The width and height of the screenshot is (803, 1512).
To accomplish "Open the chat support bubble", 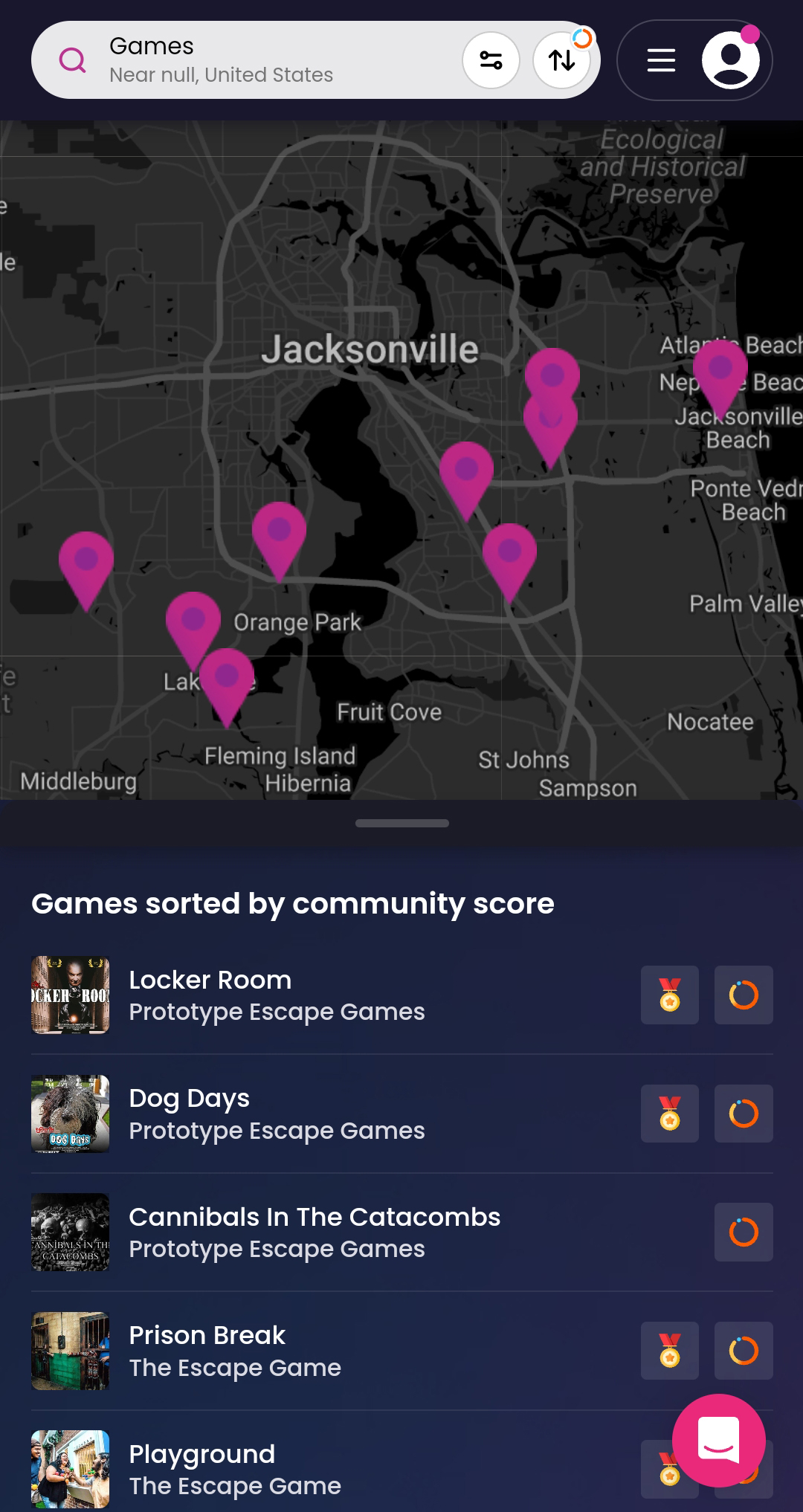I will (718, 1440).
